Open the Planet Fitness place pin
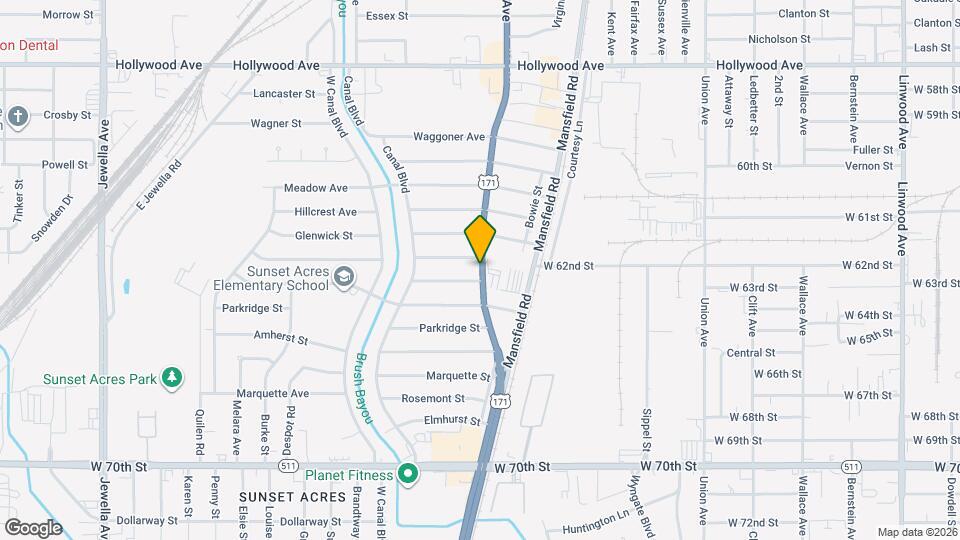The width and height of the screenshot is (960, 540). click(407, 474)
